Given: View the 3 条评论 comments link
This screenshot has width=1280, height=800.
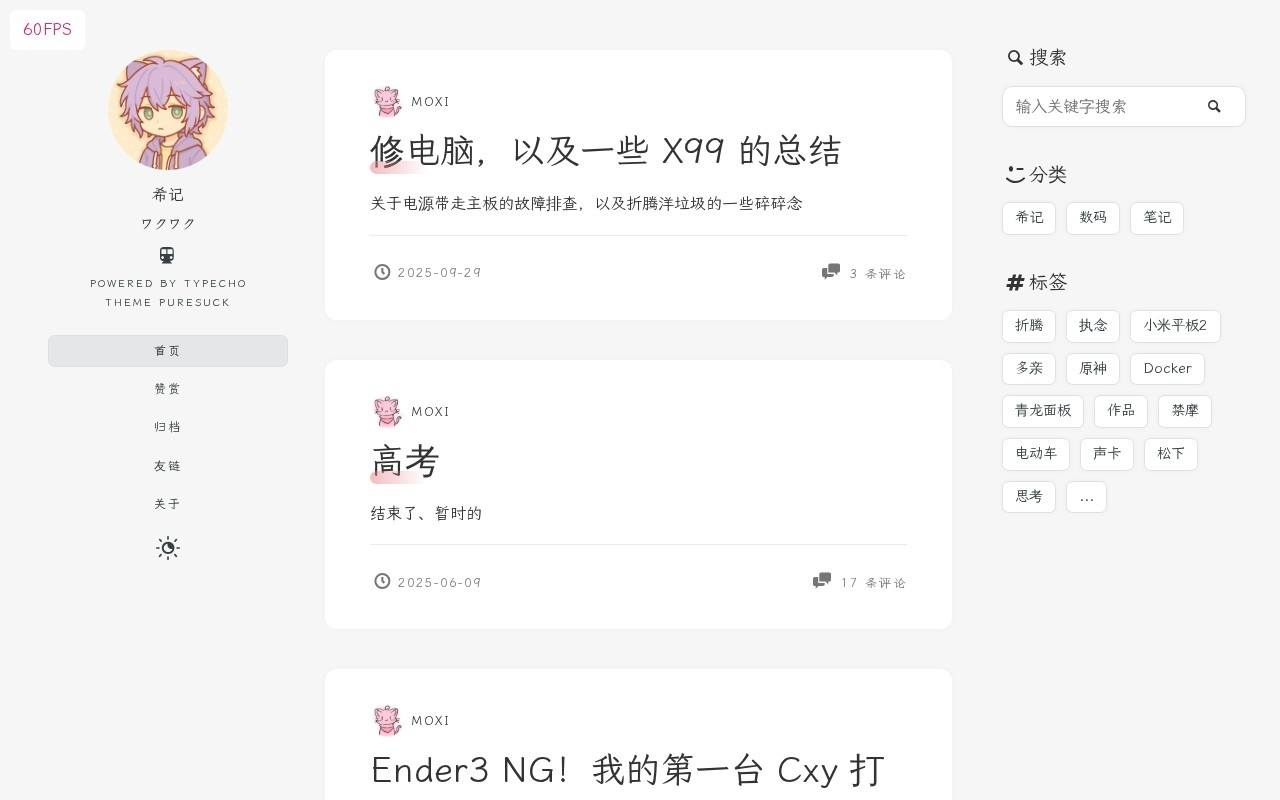Looking at the screenshot, I should click(x=865, y=273).
